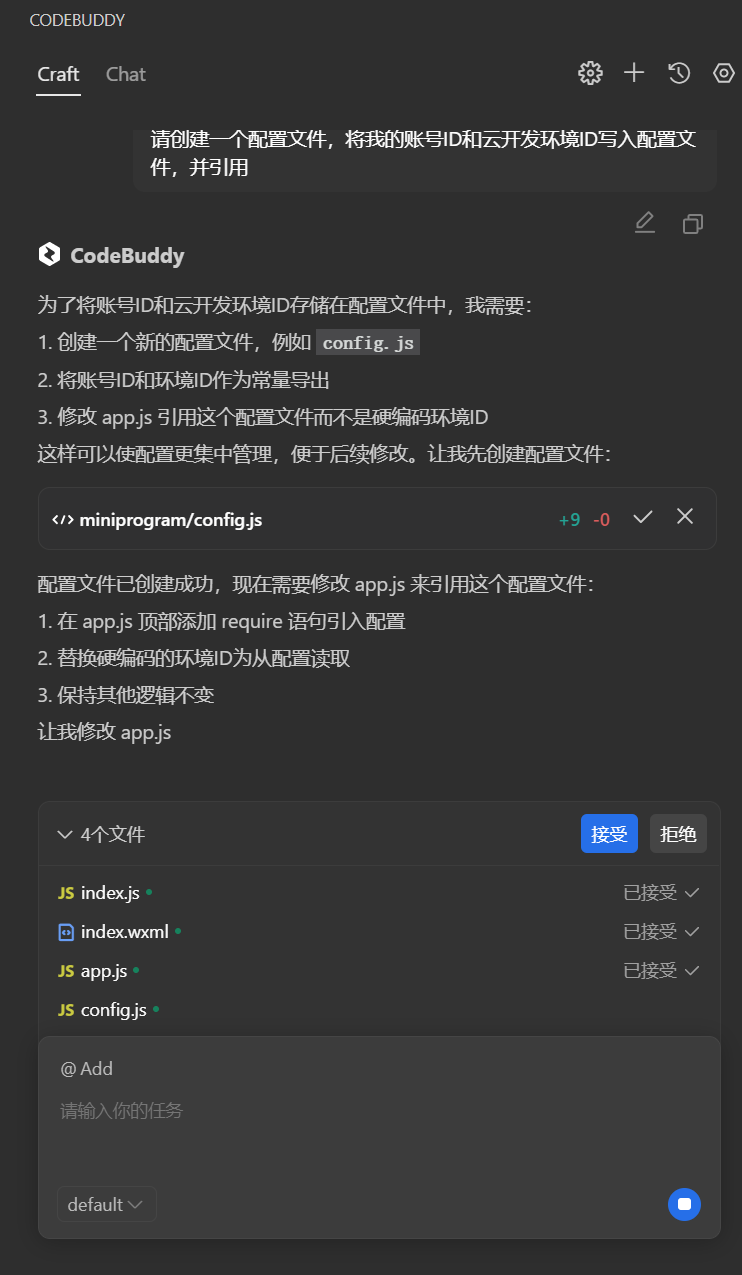This screenshot has width=742, height=1275.
Task: Tap the 拒绝 button
Action: (x=678, y=834)
